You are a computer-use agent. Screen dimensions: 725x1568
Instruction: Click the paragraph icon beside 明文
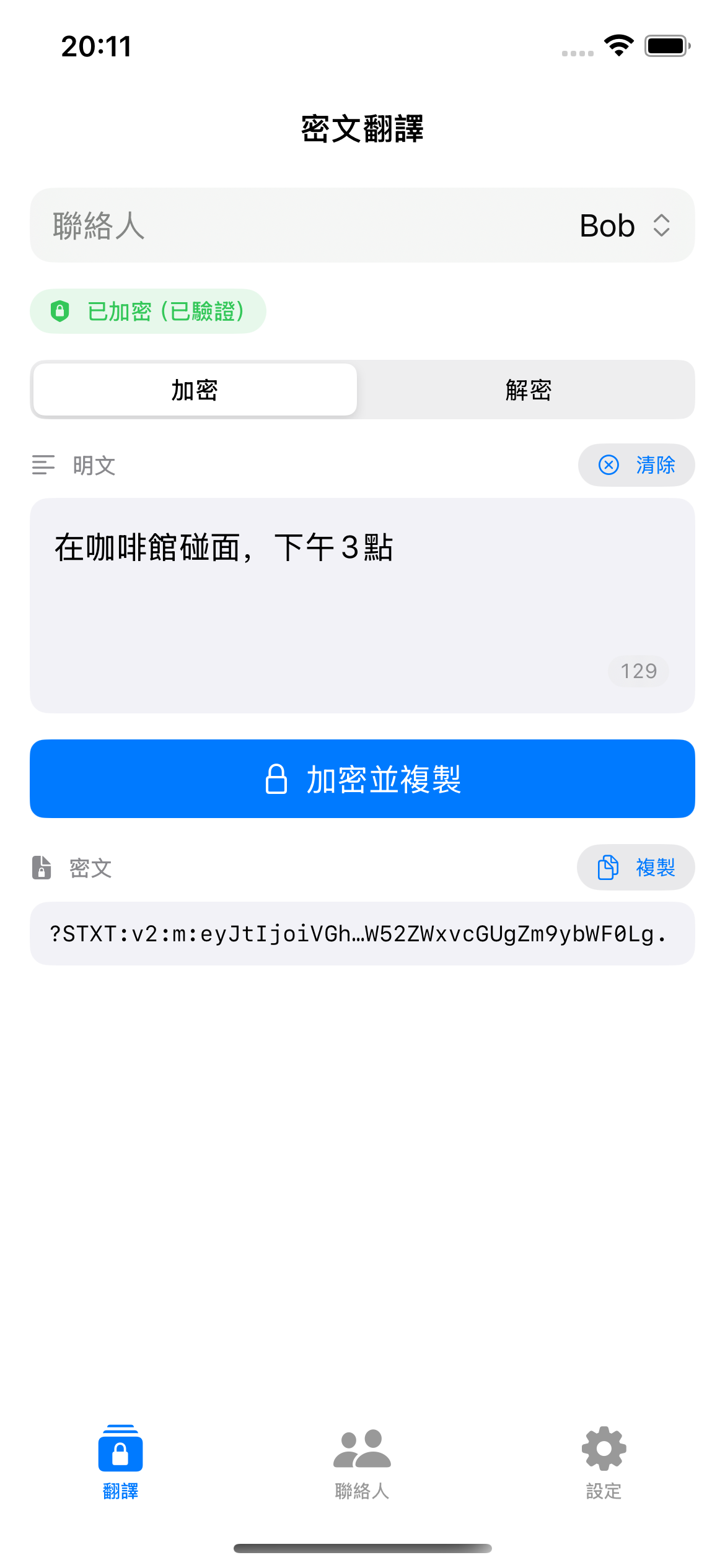[x=43, y=465]
